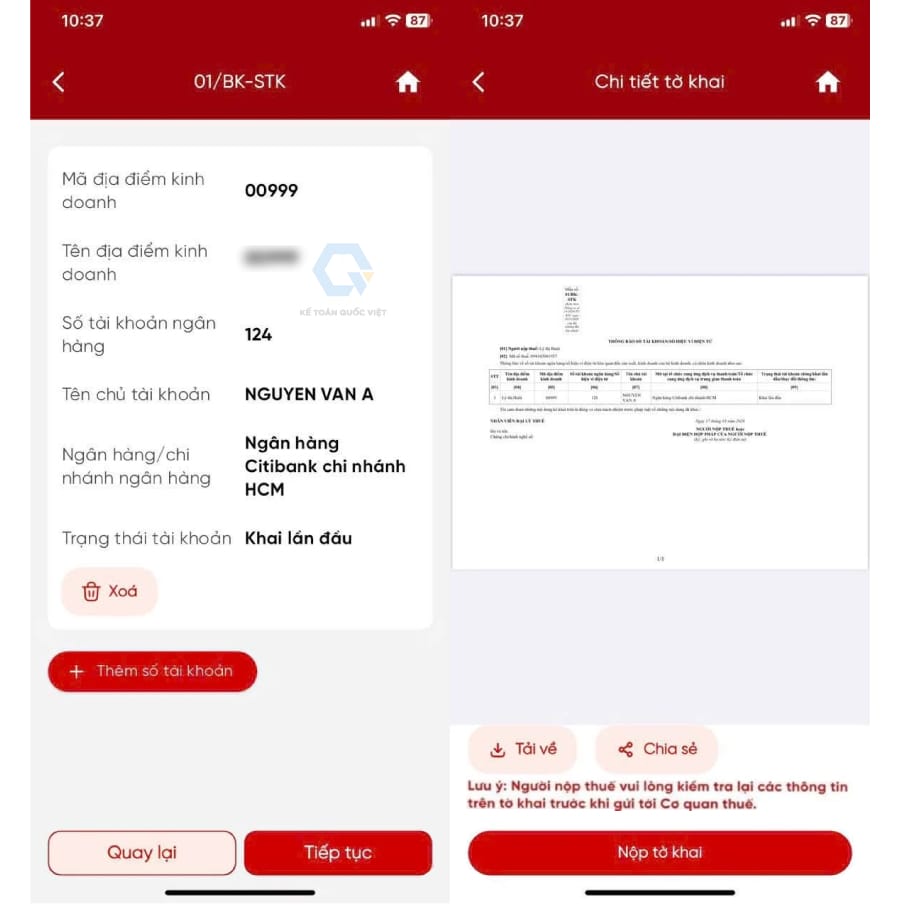
Task: Delete the bank account with Xoá
Action: 110,592
